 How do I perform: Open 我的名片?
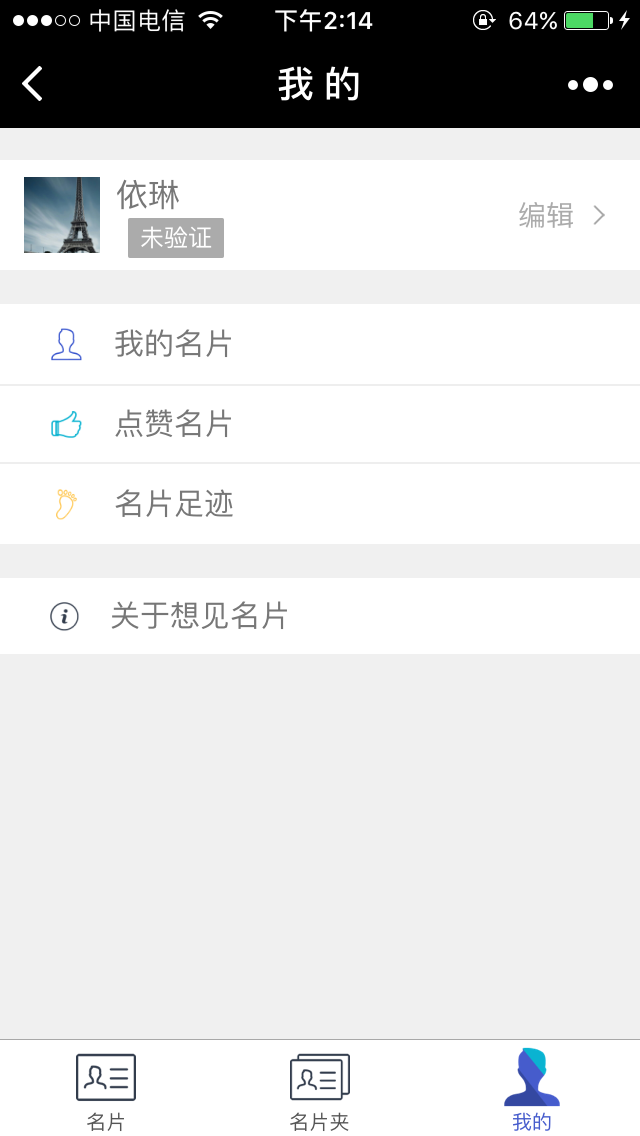(x=320, y=344)
